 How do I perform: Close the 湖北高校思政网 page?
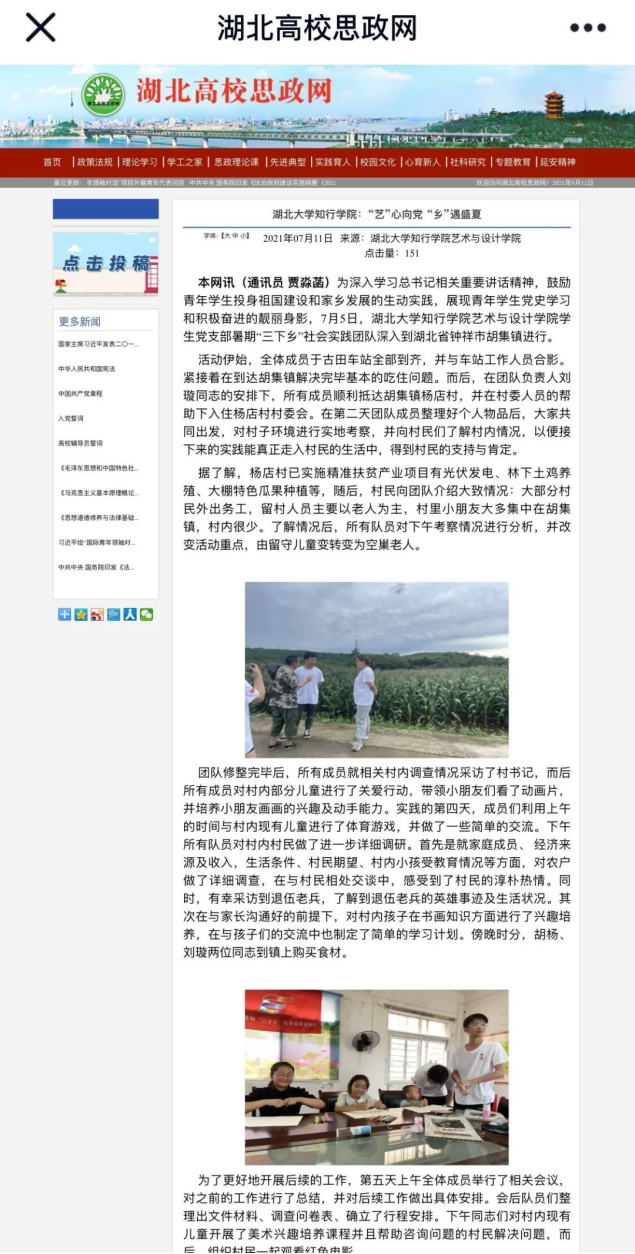point(40,27)
